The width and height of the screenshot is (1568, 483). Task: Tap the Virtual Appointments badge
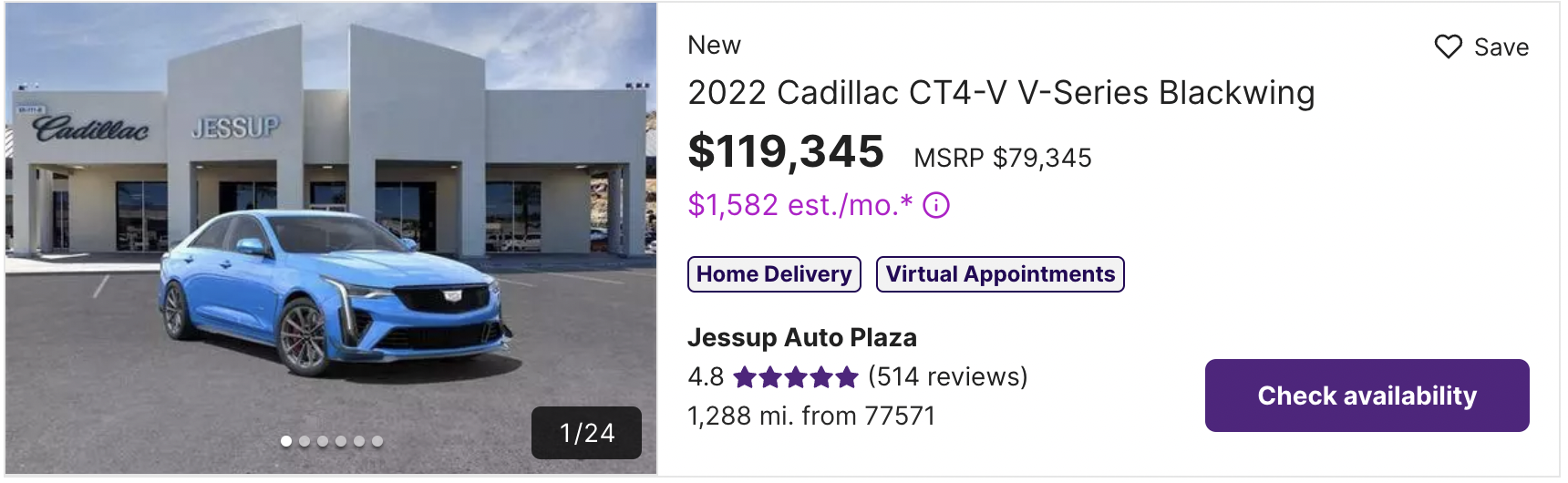[x=999, y=274]
